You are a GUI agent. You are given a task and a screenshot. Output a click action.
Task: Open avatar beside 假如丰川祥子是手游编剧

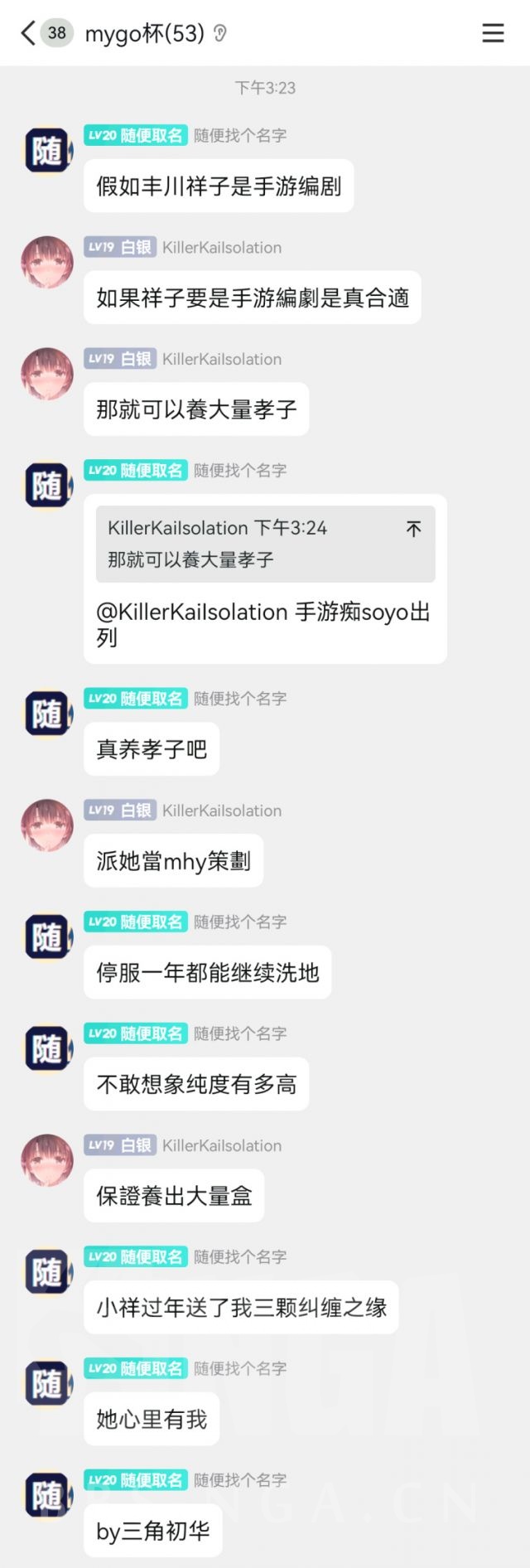coord(47,151)
